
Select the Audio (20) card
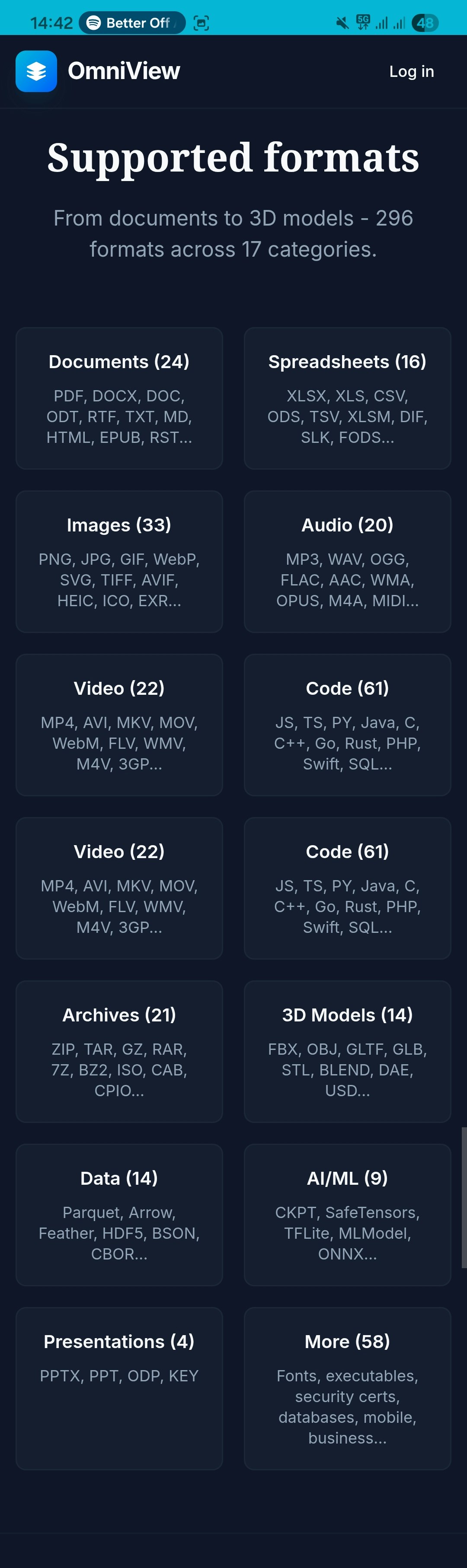347,561
